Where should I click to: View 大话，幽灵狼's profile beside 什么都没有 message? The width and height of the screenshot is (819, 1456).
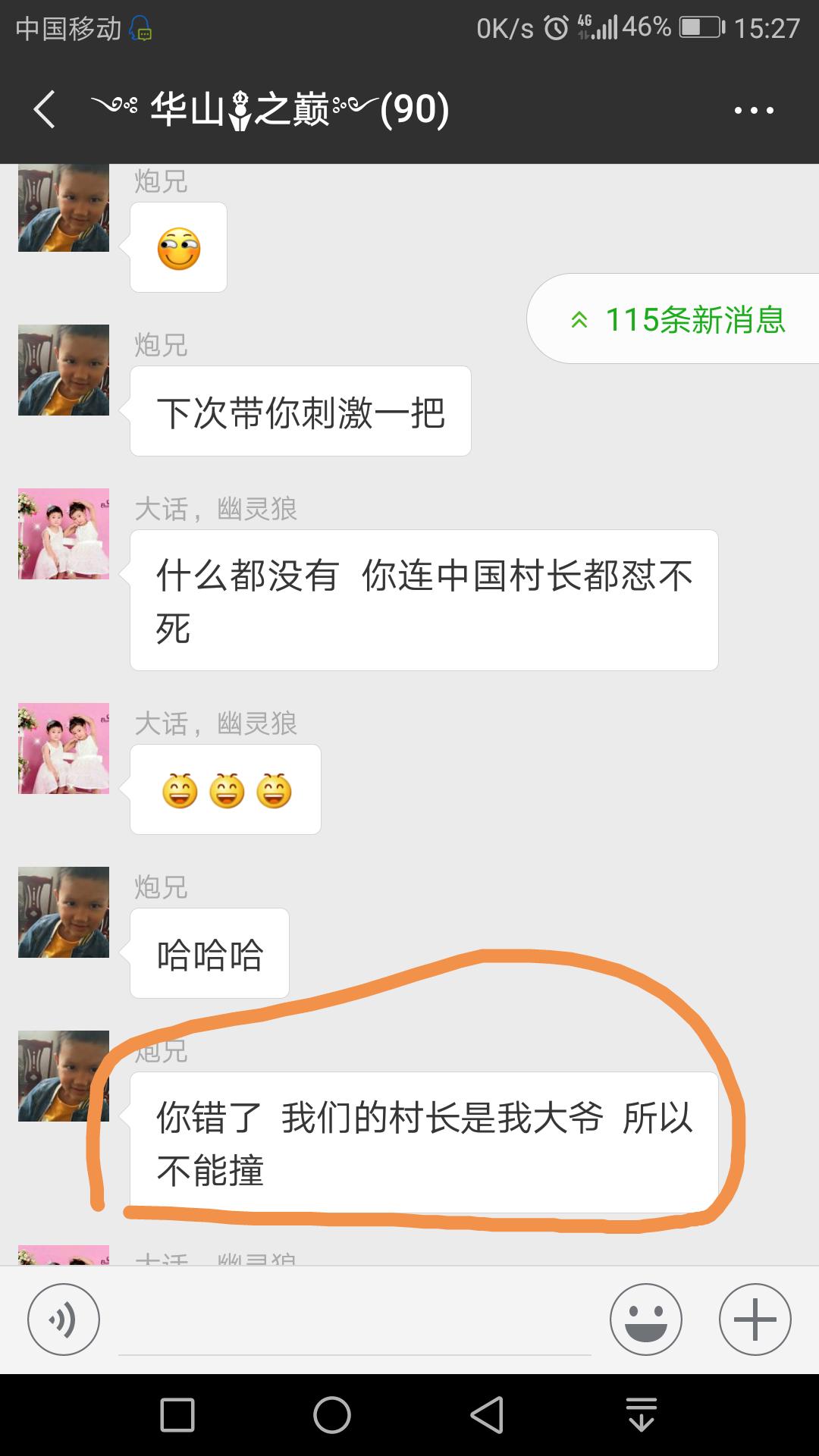(x=64, y=534)
